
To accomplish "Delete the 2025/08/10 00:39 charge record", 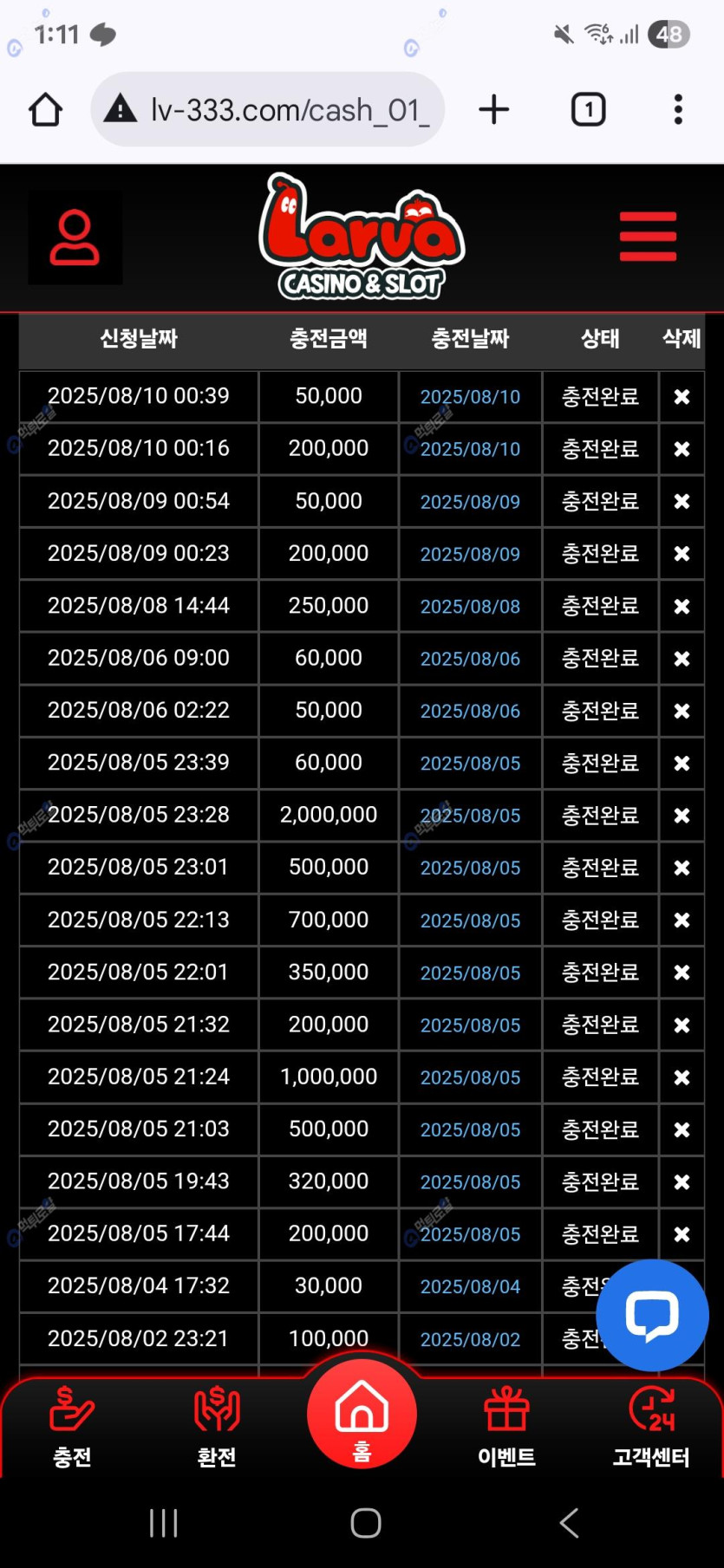I will pos(682,397).
